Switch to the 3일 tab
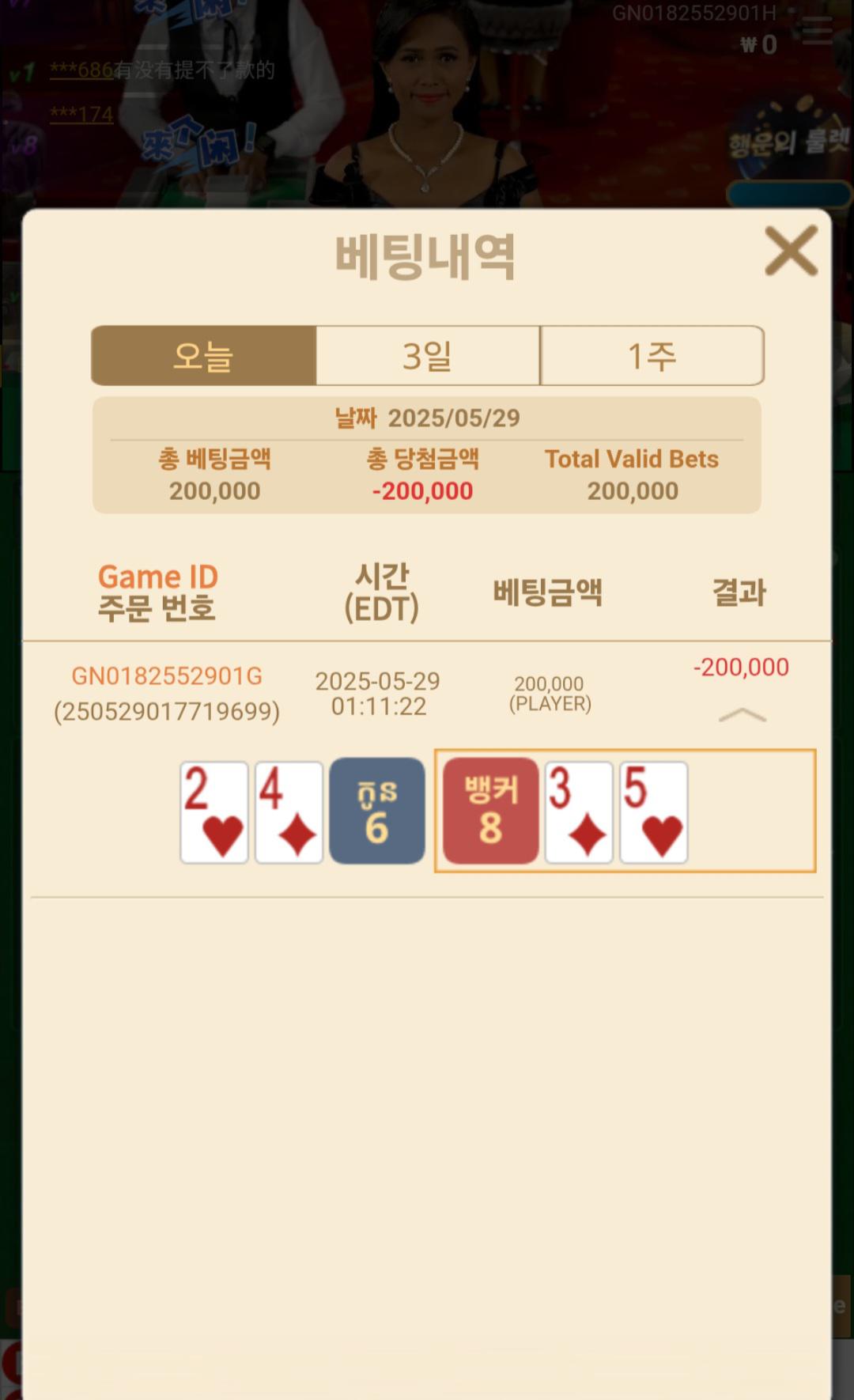 (x=428, y=356)
